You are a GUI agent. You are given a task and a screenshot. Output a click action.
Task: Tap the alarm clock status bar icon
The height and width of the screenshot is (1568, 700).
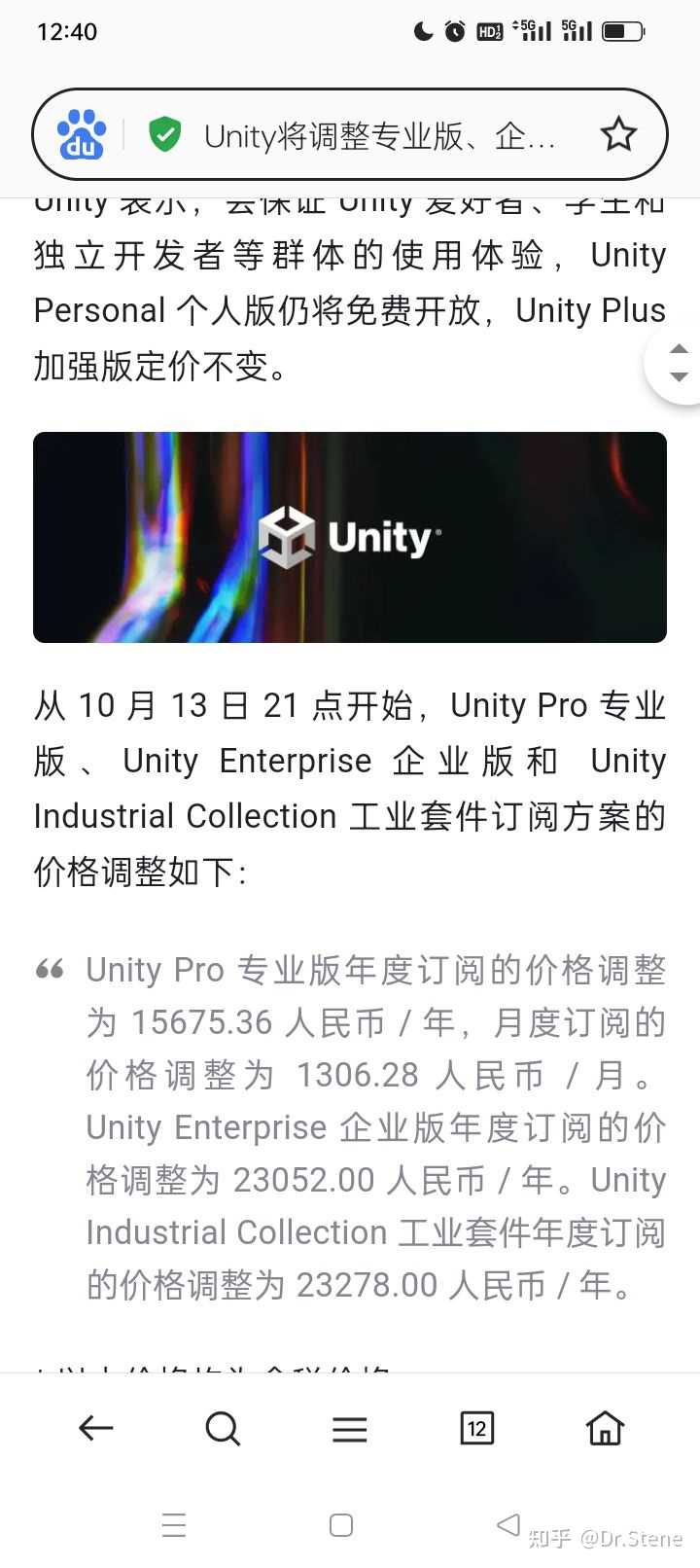point(454,31)
